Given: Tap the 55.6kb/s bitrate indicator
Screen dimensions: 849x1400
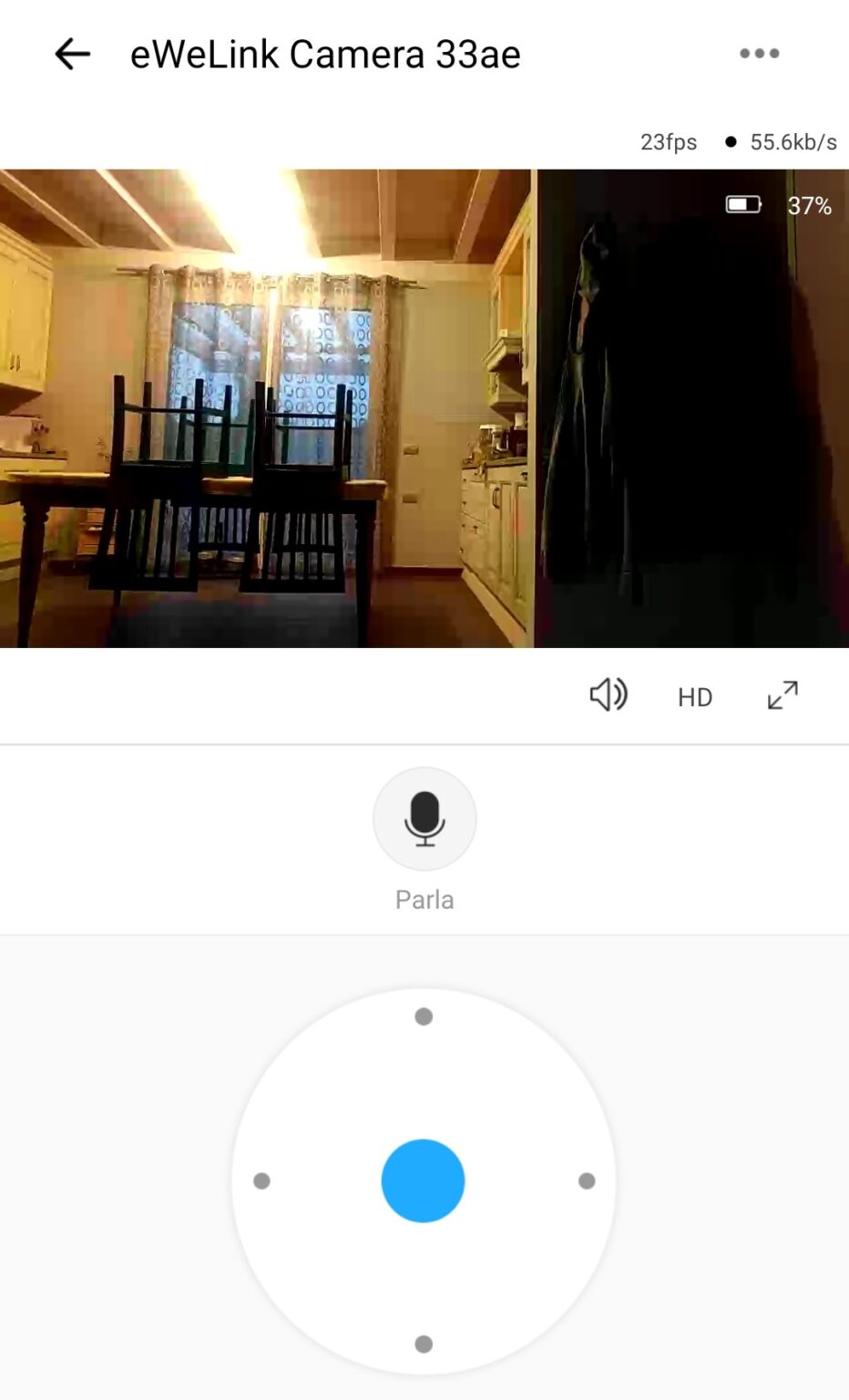Looking at the screenshot, I should coord(793,141).
